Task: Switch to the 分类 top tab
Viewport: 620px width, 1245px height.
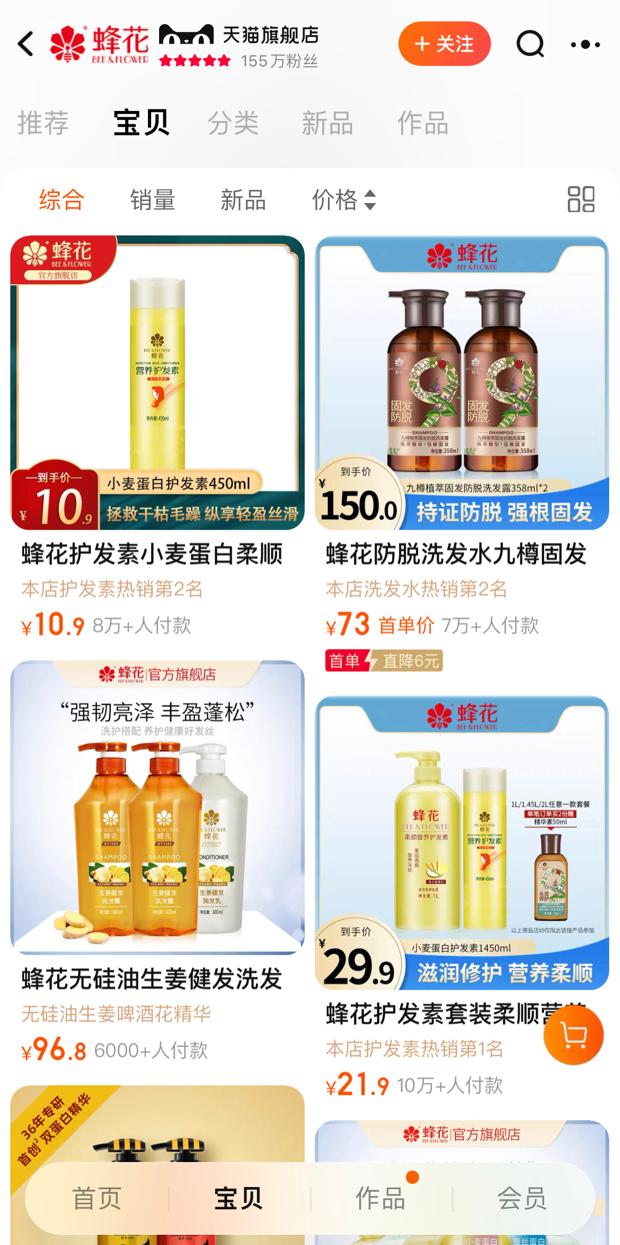Action: coord(233,123)
